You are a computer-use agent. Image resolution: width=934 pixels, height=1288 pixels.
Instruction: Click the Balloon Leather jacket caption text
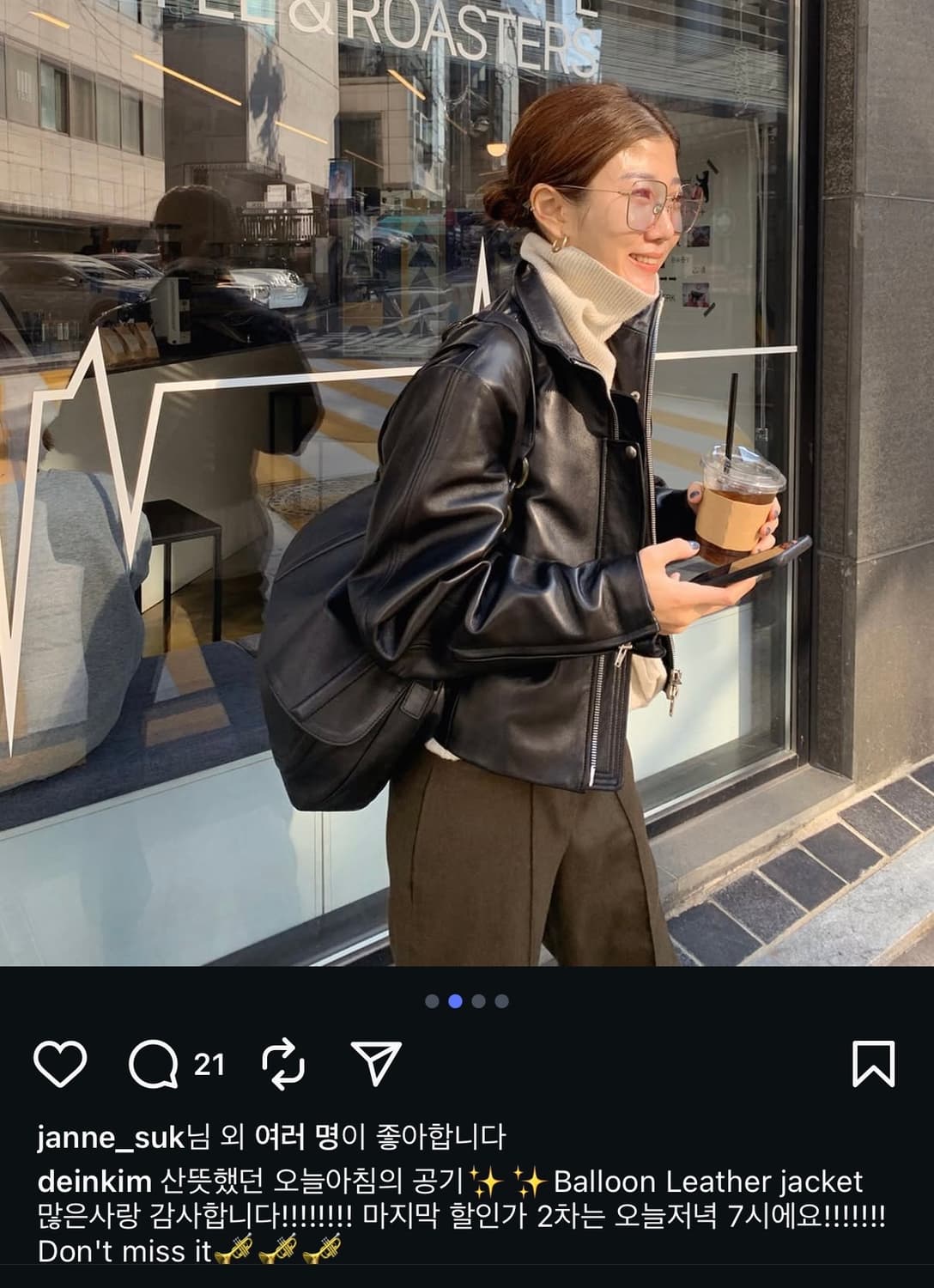coord(713,1182)
